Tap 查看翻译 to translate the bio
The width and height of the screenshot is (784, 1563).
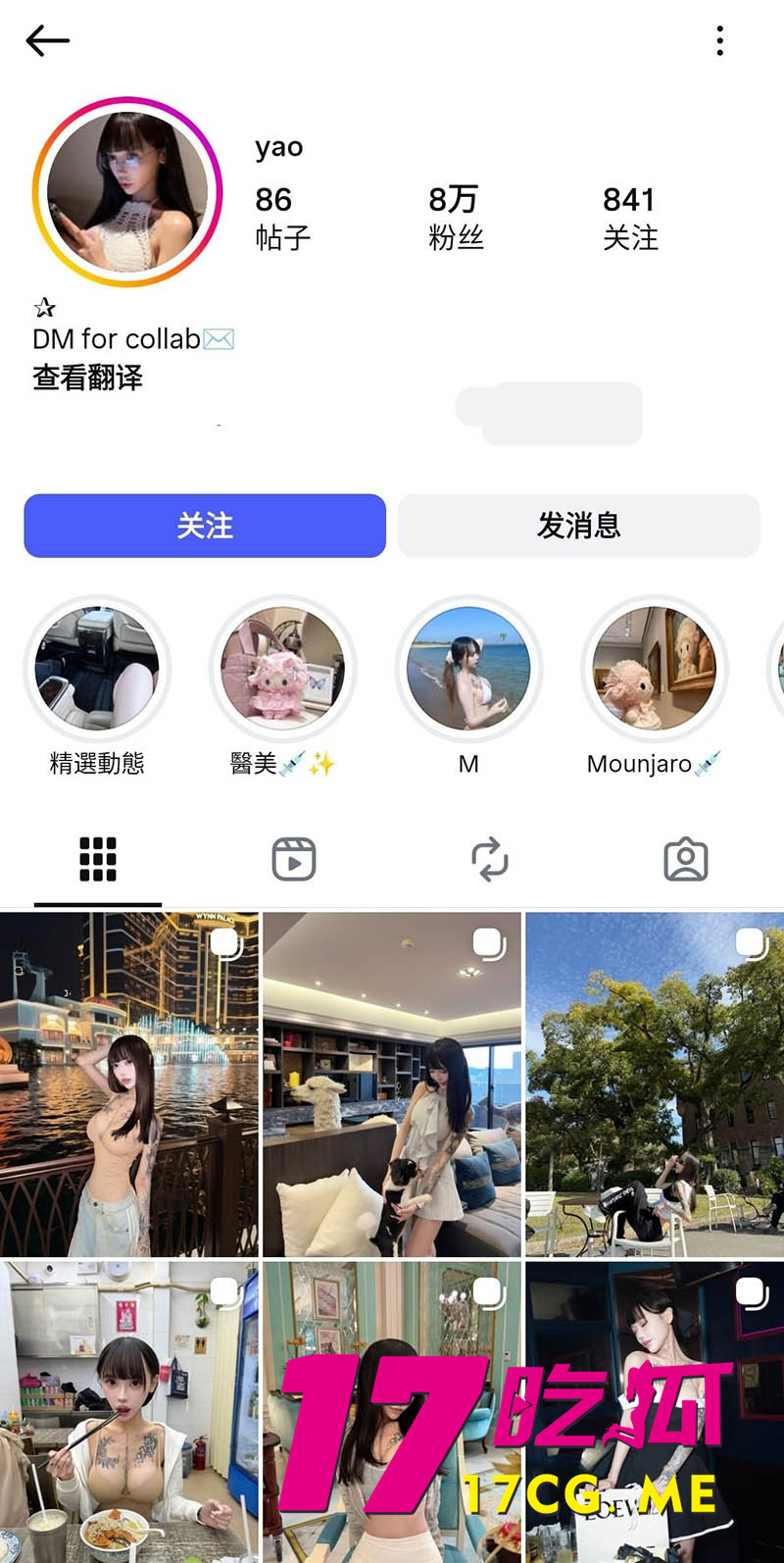[88, 378]
